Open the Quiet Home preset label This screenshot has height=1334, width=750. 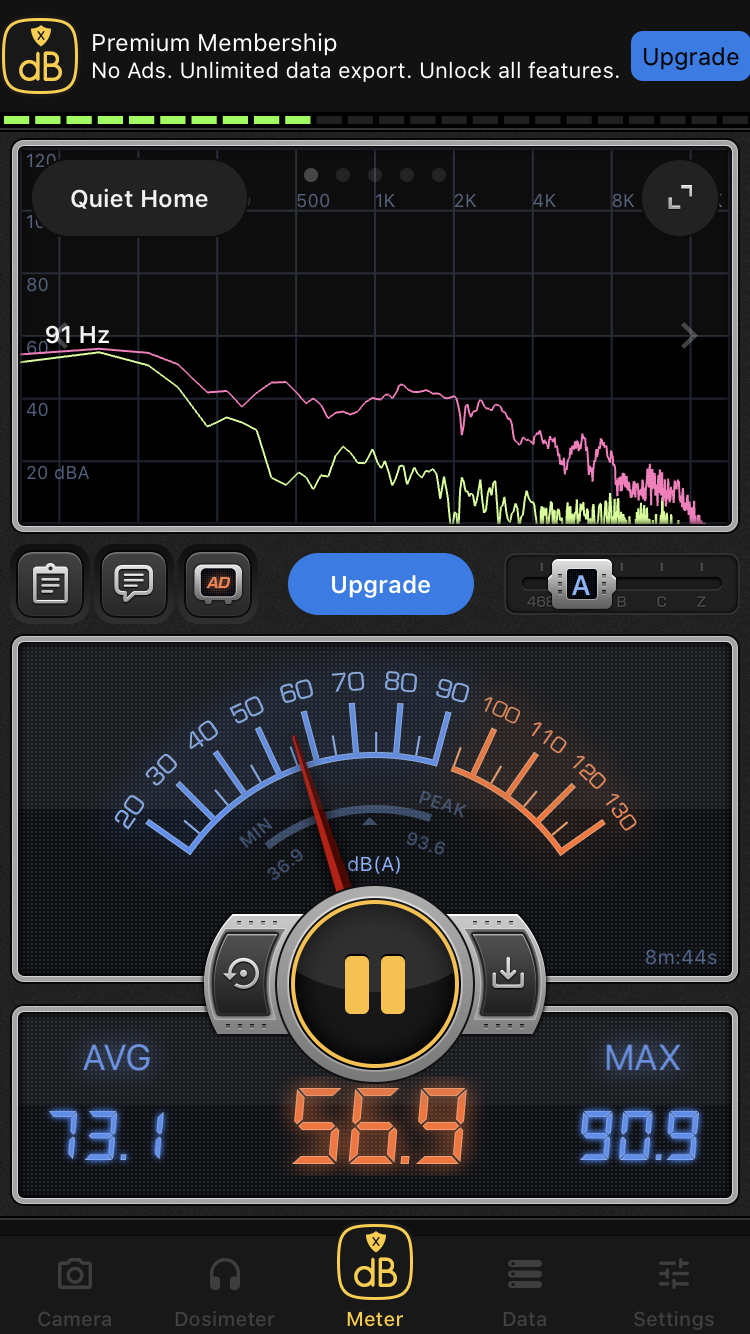pos(139,199)
